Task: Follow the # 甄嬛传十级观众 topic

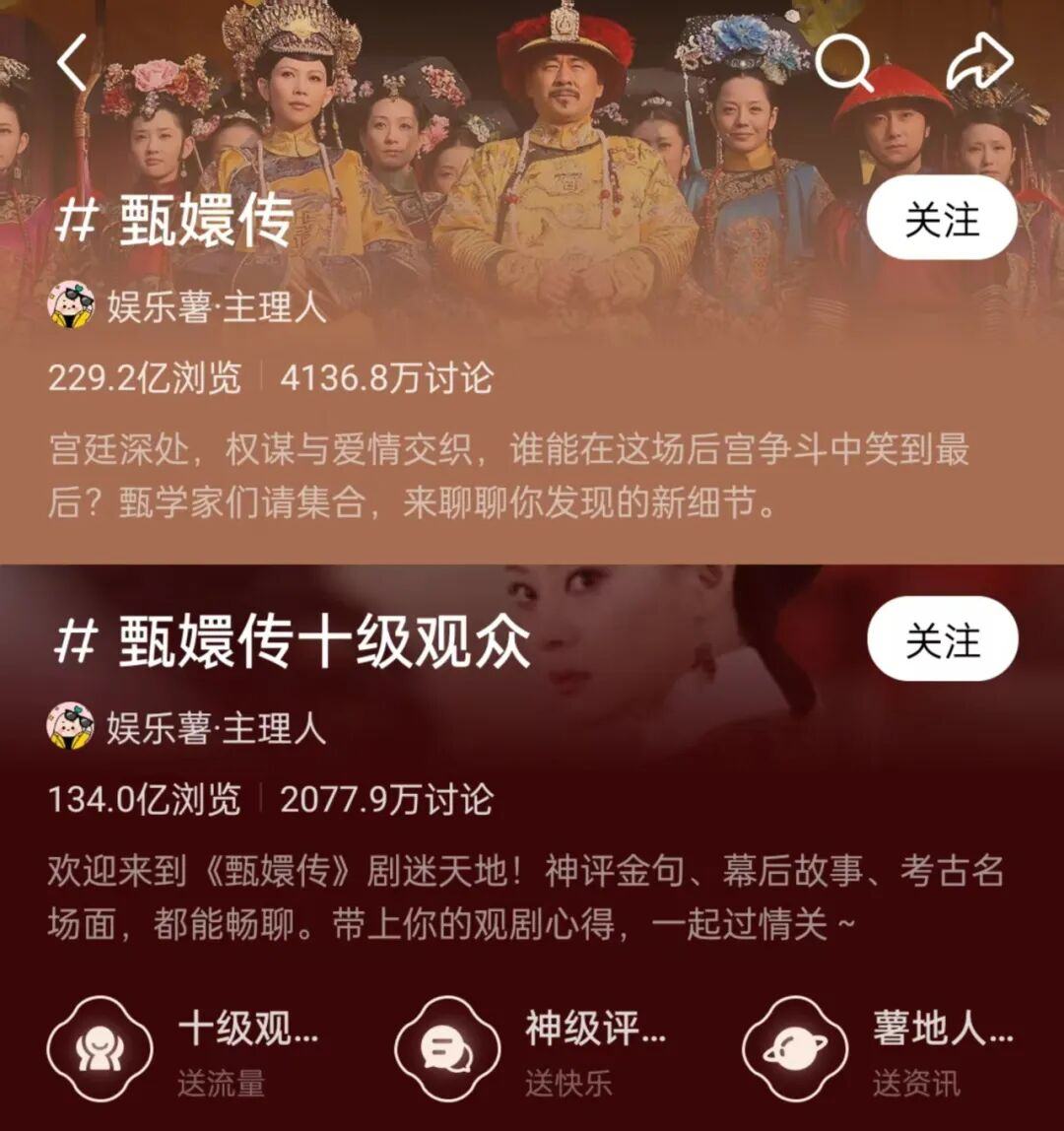Action: (942, 638)
